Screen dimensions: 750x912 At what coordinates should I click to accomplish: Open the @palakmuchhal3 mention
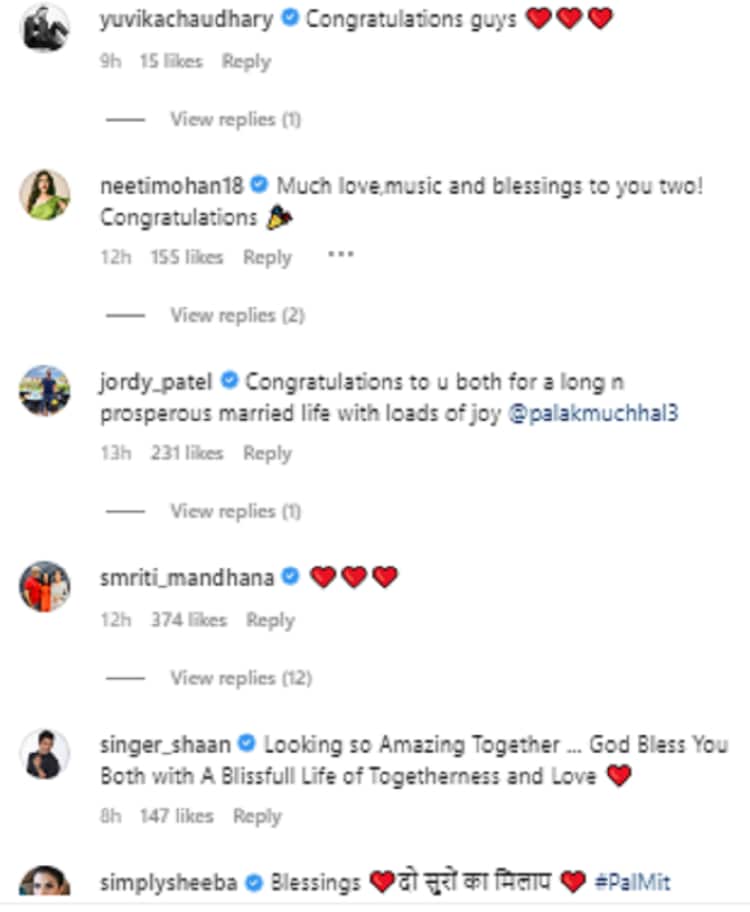coord(594,413)
